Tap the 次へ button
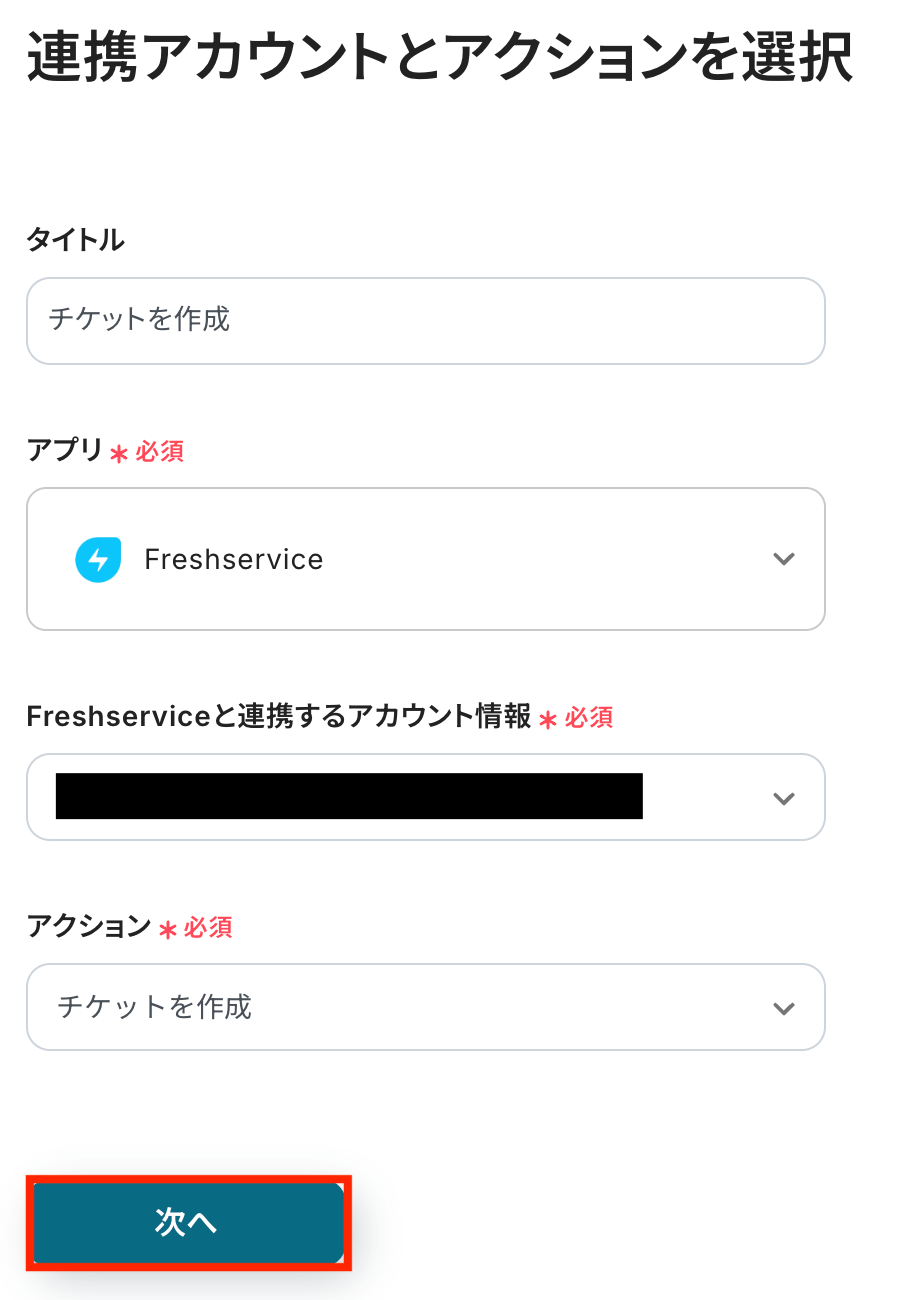The image size is (914, 1300). coord(188,1223)
